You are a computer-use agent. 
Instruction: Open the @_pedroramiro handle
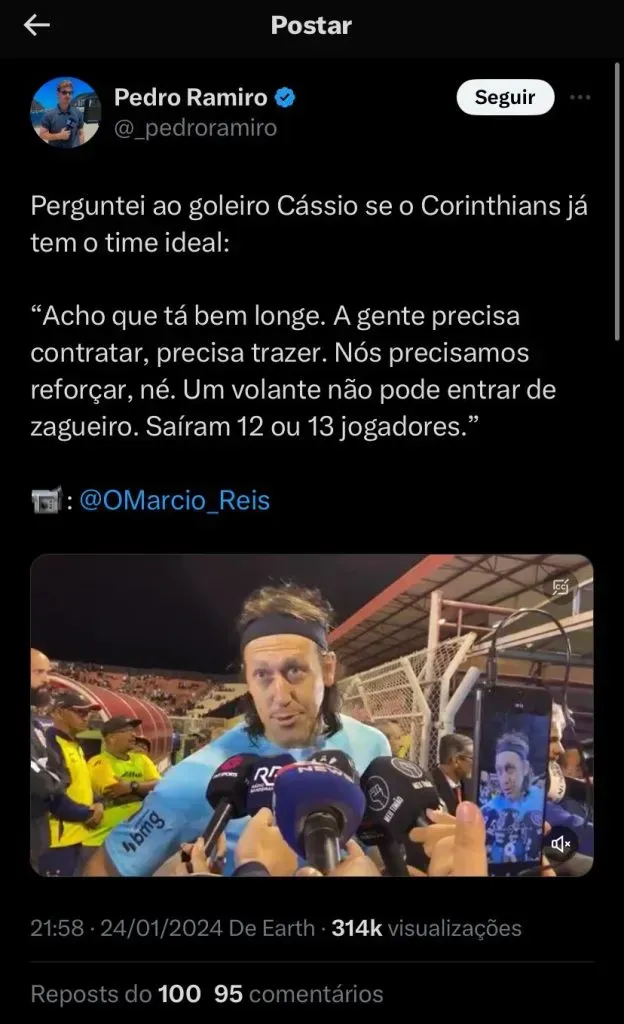[x=195, y=128]
